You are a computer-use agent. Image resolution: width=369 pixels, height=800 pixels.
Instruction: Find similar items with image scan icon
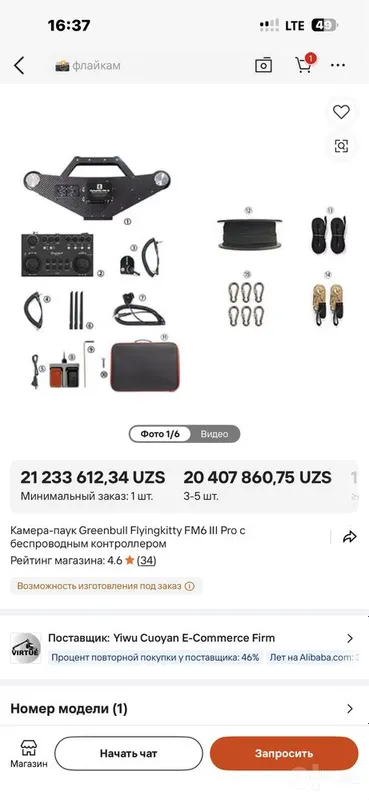point(341,146)
